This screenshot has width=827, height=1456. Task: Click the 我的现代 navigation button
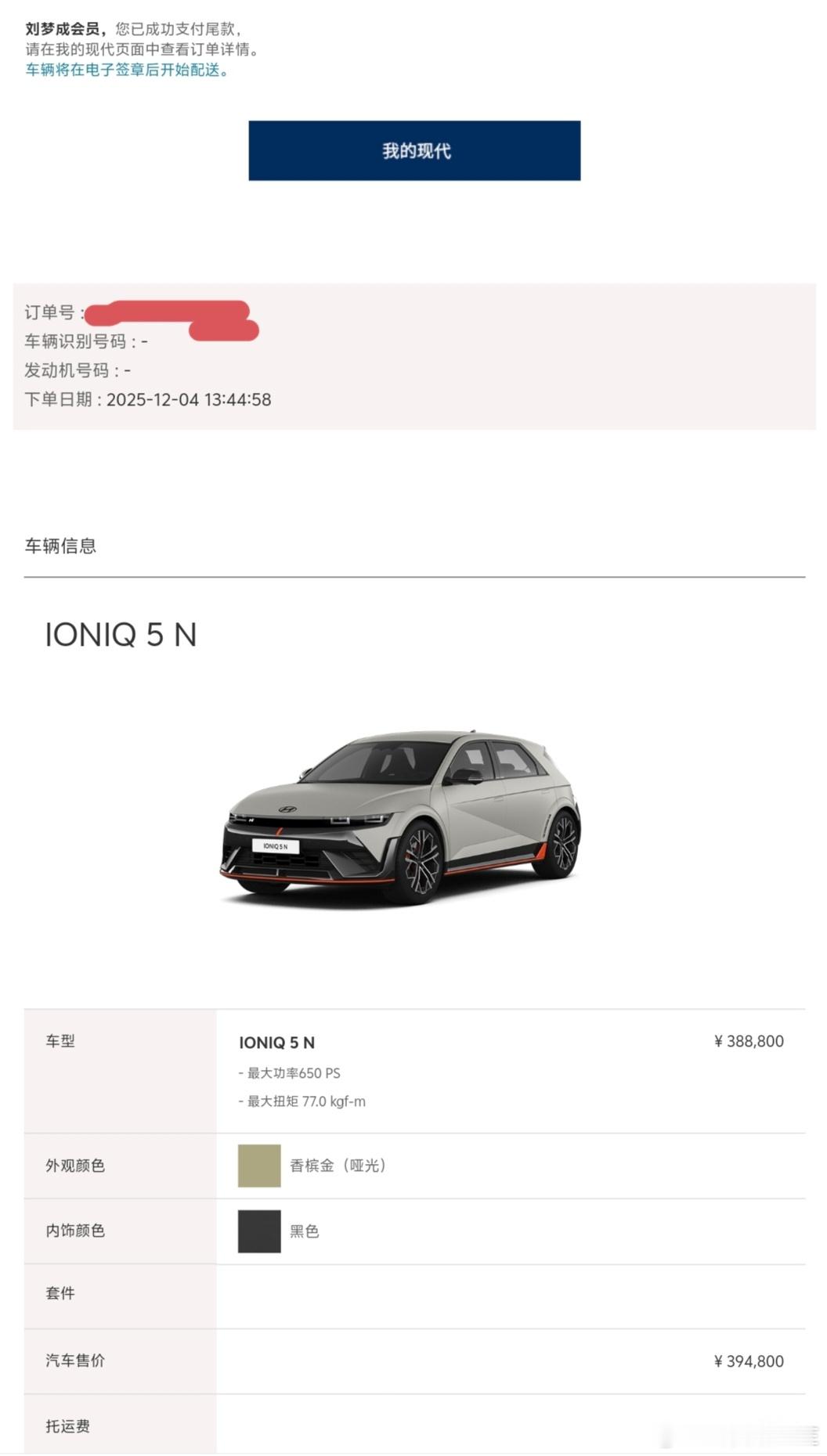[413, 152]
